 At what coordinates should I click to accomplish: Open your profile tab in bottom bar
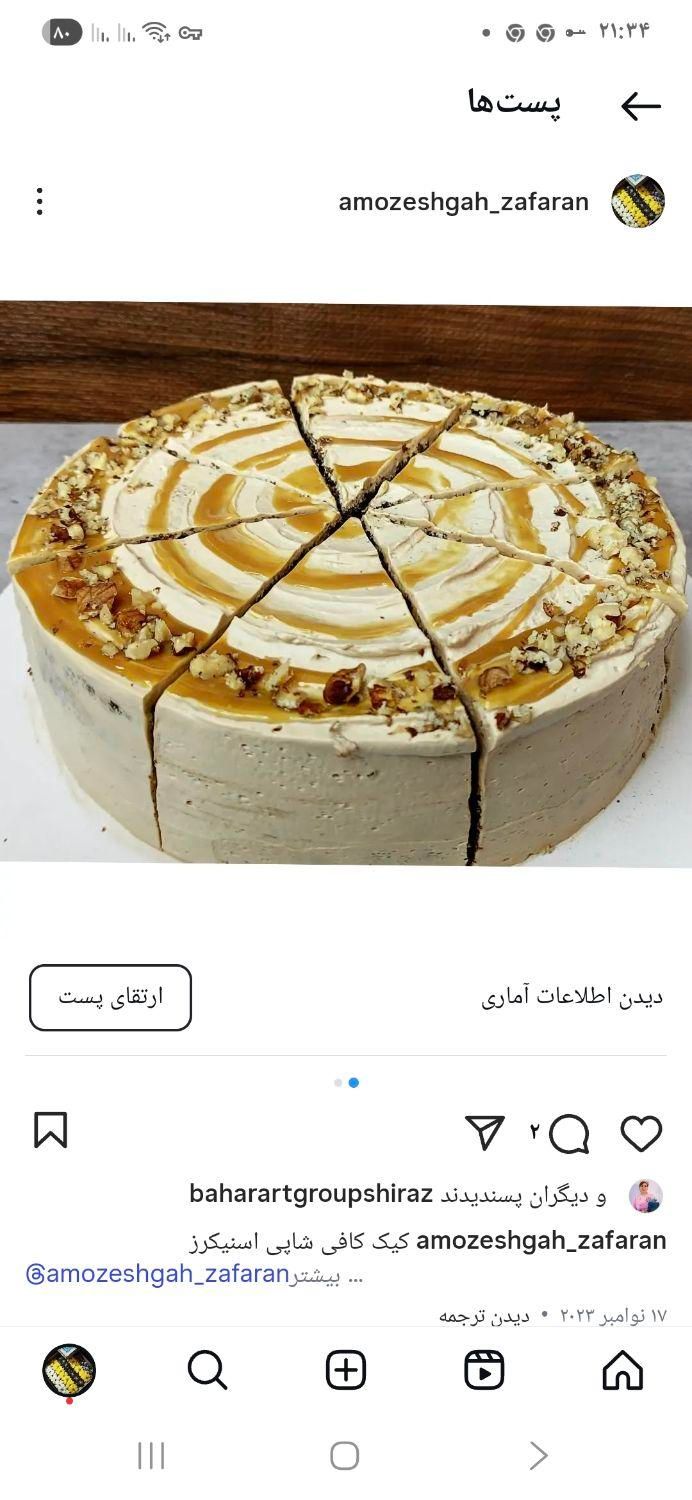click(69, 1370)
